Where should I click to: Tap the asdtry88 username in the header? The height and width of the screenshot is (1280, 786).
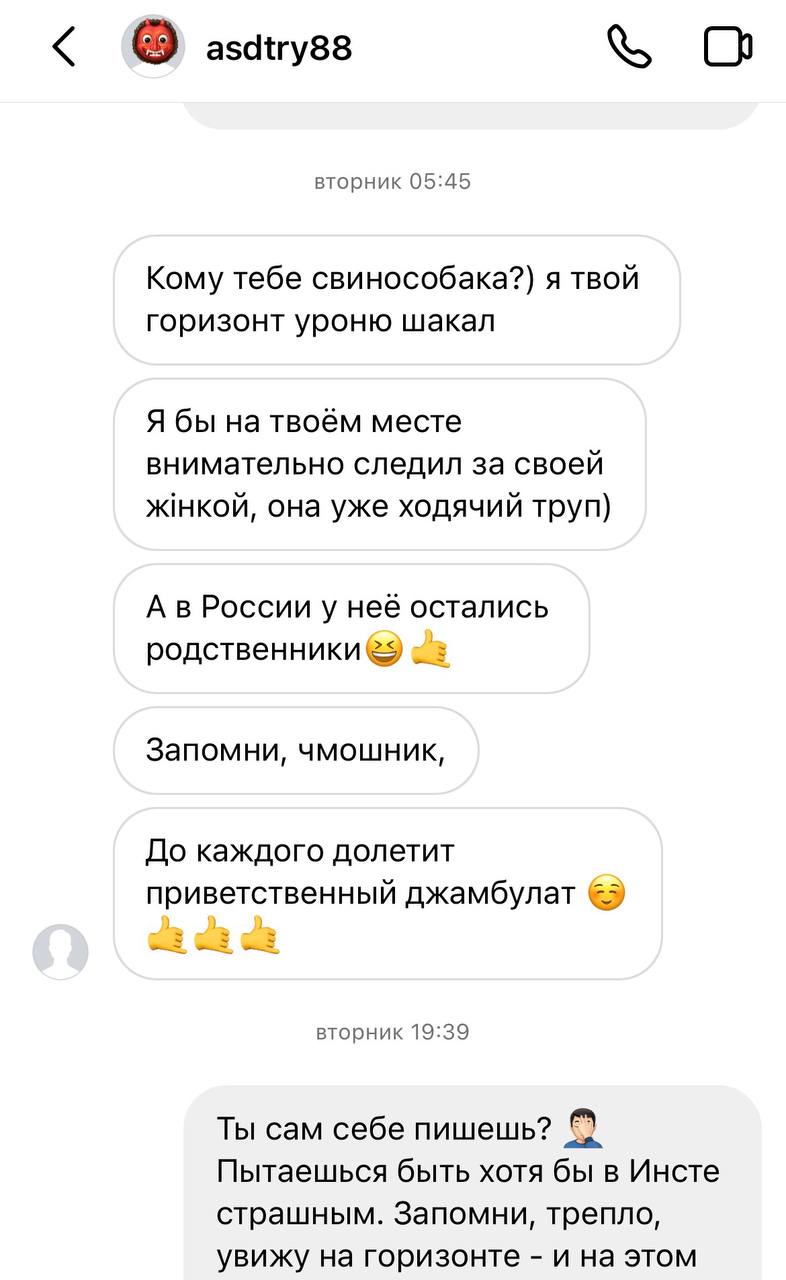click(x=278, y=47)
